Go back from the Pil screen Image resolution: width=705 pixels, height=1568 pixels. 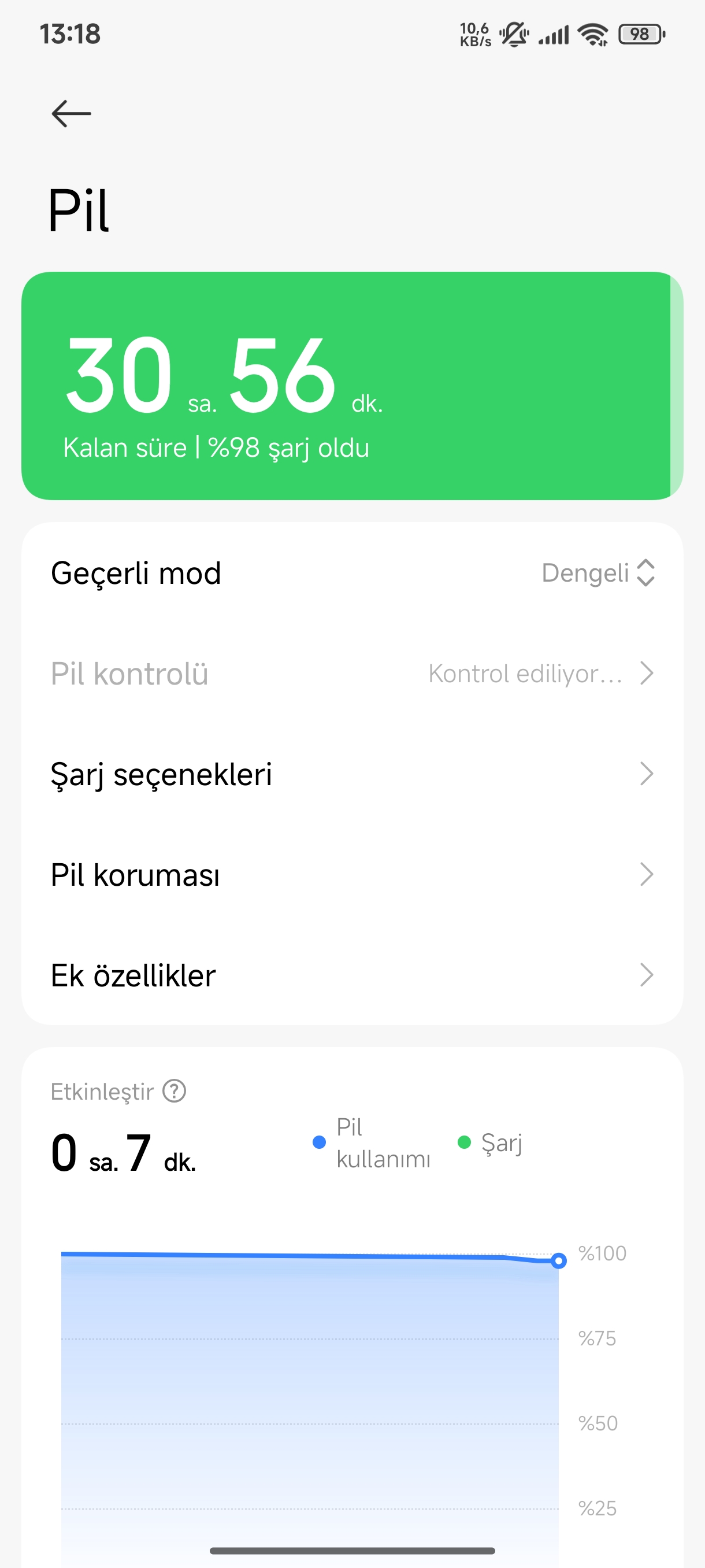(x=71, y=114)
